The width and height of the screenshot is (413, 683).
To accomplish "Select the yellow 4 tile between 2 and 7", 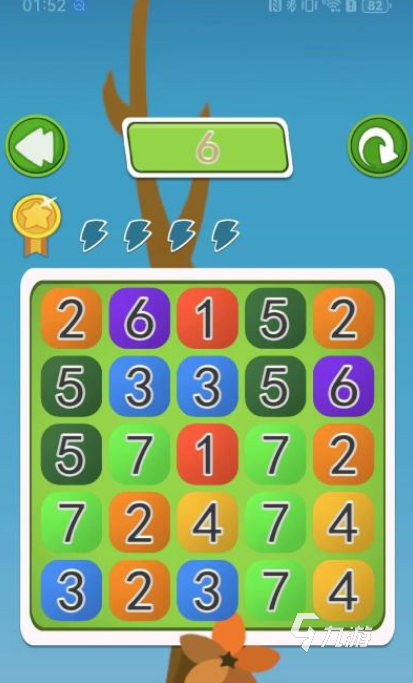I will (x=207, y=522).
